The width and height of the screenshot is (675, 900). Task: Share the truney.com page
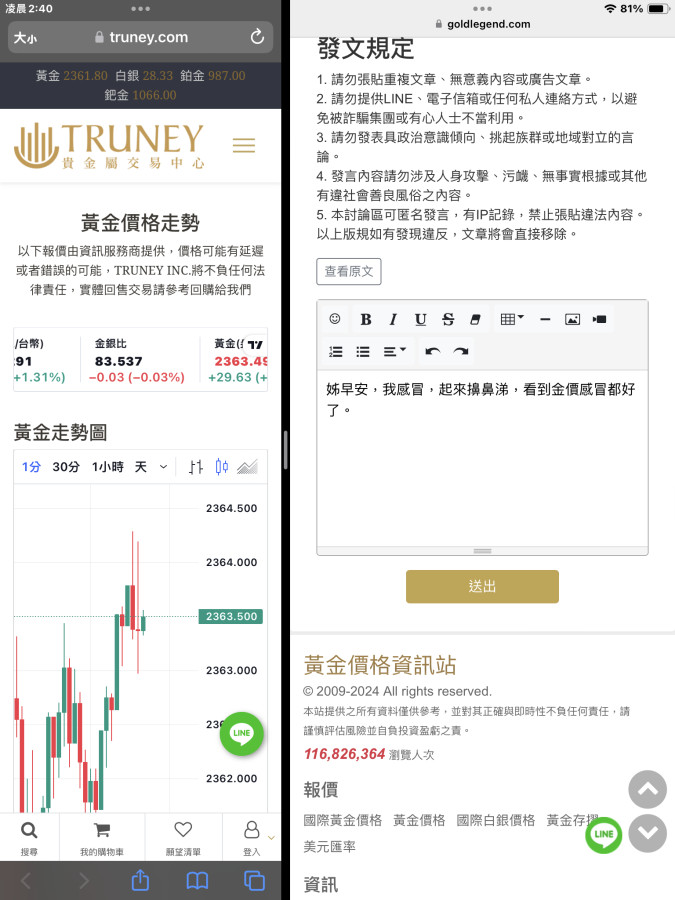coord(140,880)
